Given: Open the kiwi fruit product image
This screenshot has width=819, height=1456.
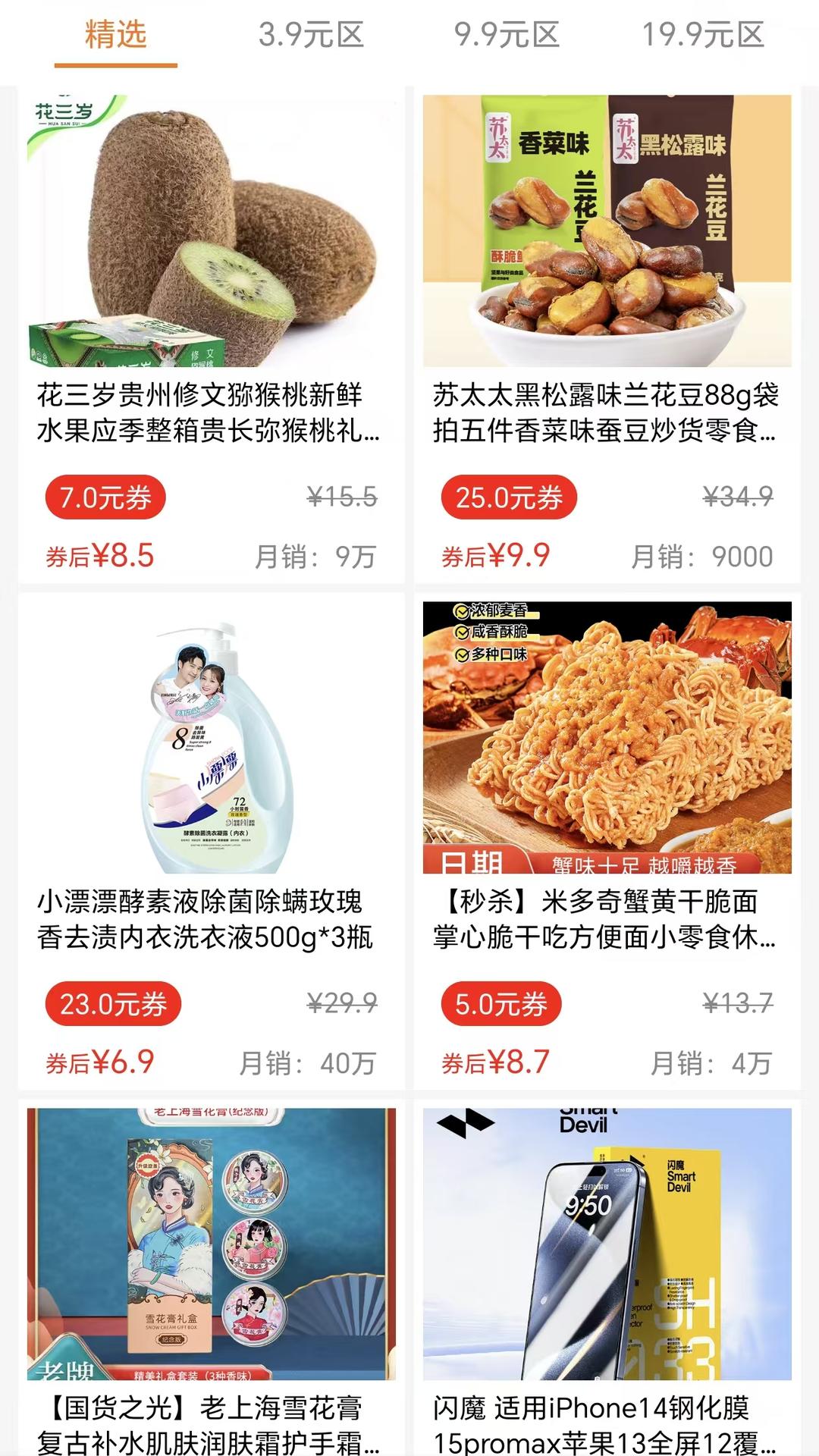Looking at the screenshot, I should (x=211, y=231).
